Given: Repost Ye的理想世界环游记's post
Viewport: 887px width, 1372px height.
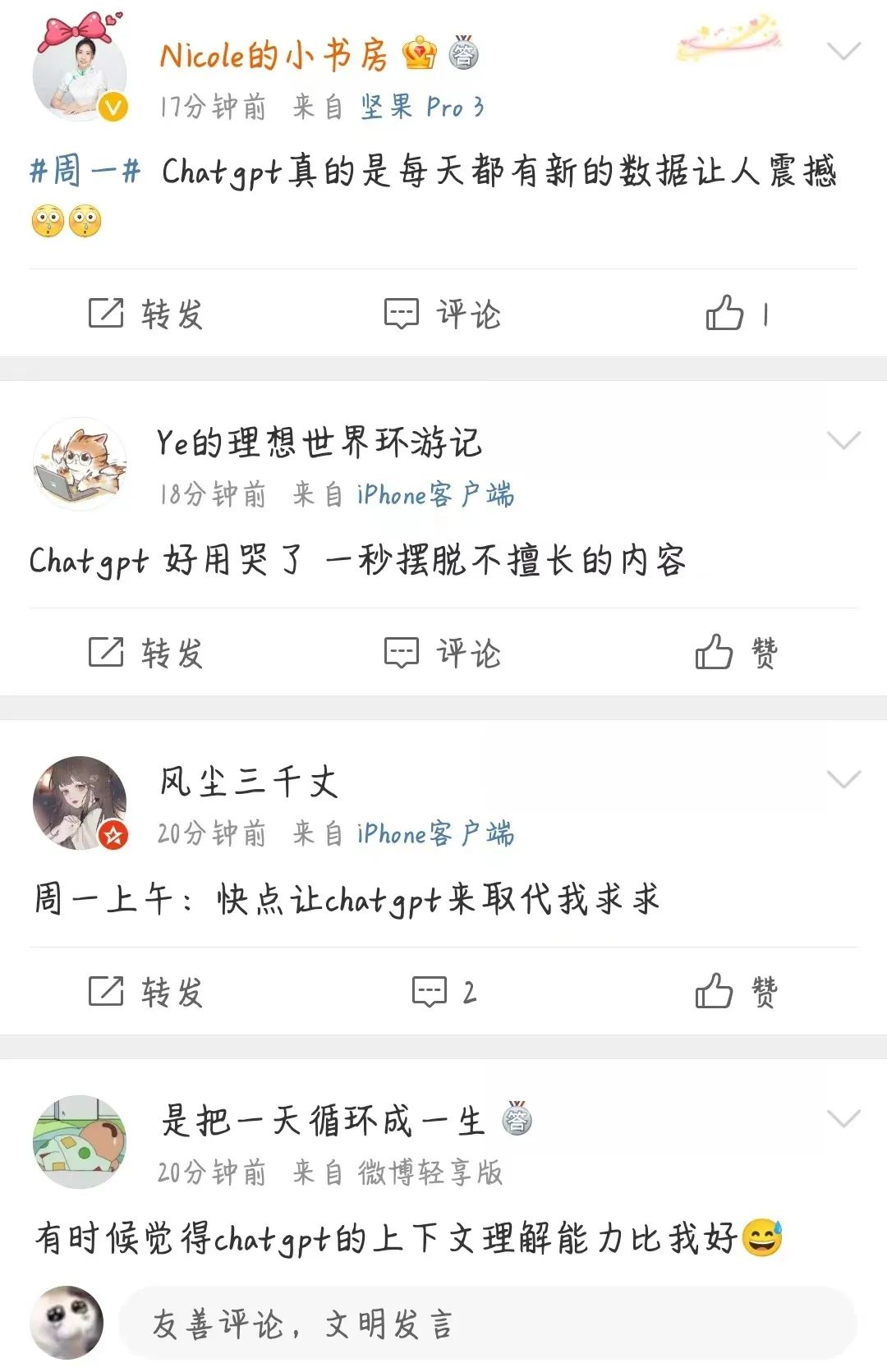Looking at the screenshot, I should (x=145, y=653).
